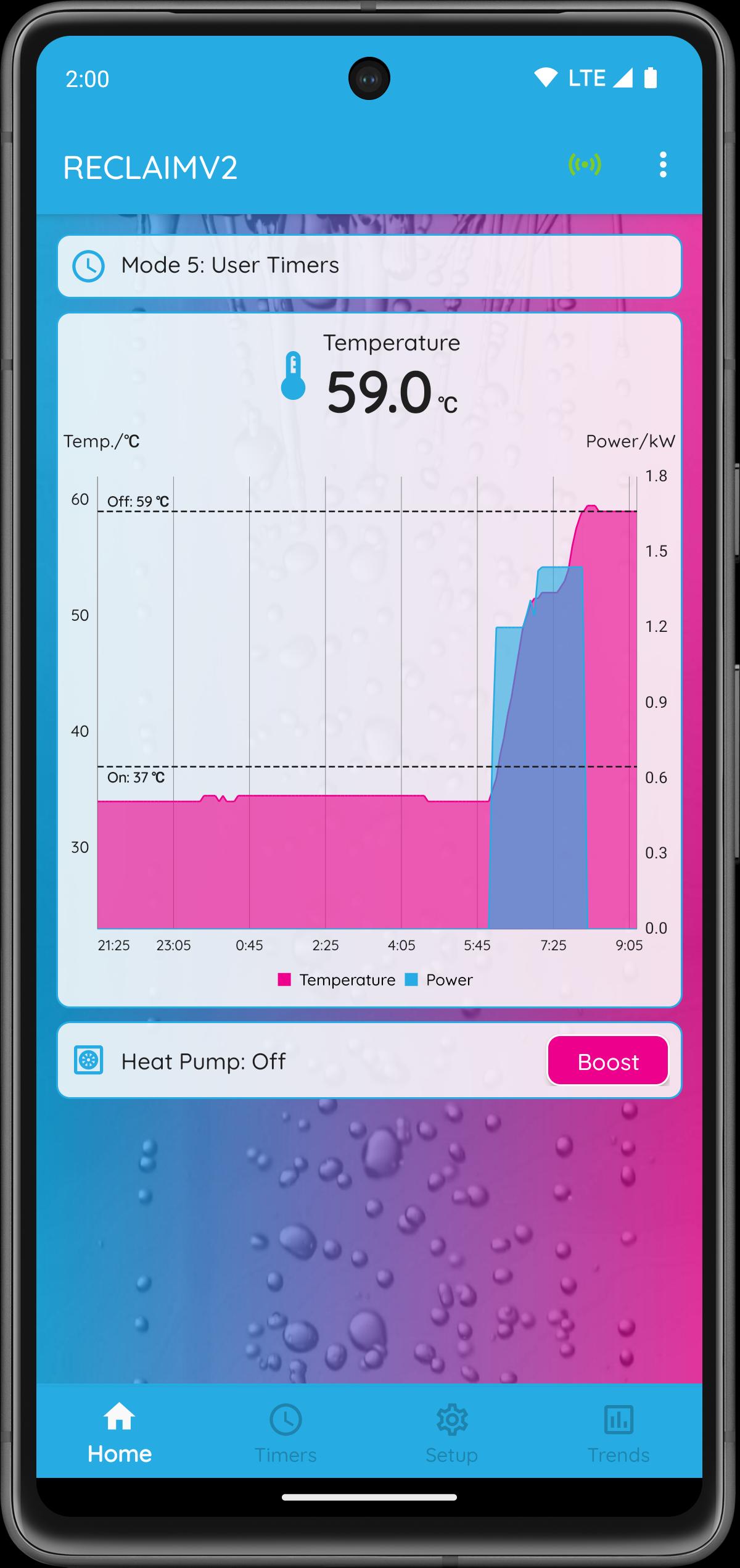Open the Mode 5: User Timers card
This screenshot has width=740, height=1568.
369,266
